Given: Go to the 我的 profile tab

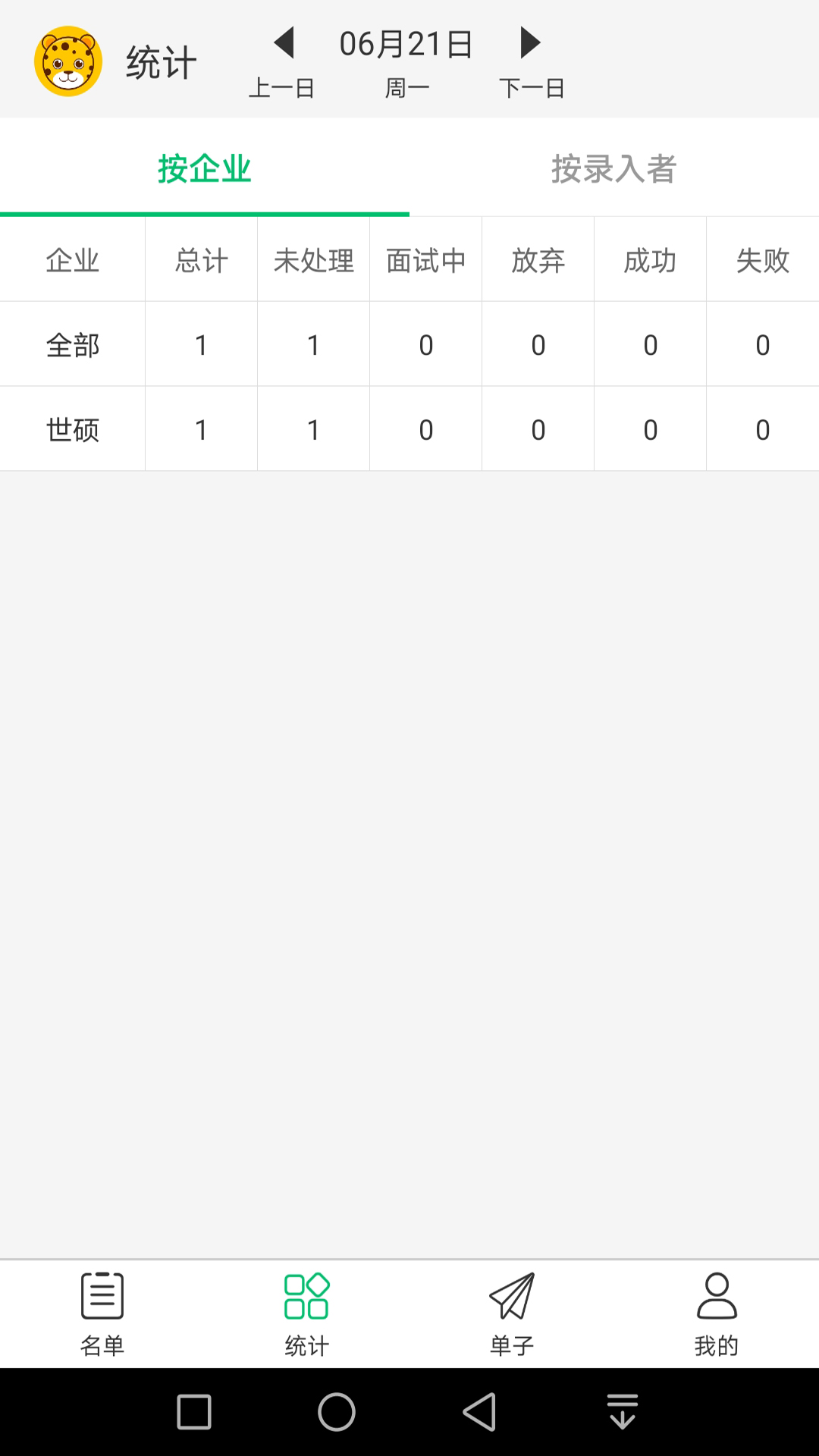Looking at the screenshot, I should [717, 1314].
